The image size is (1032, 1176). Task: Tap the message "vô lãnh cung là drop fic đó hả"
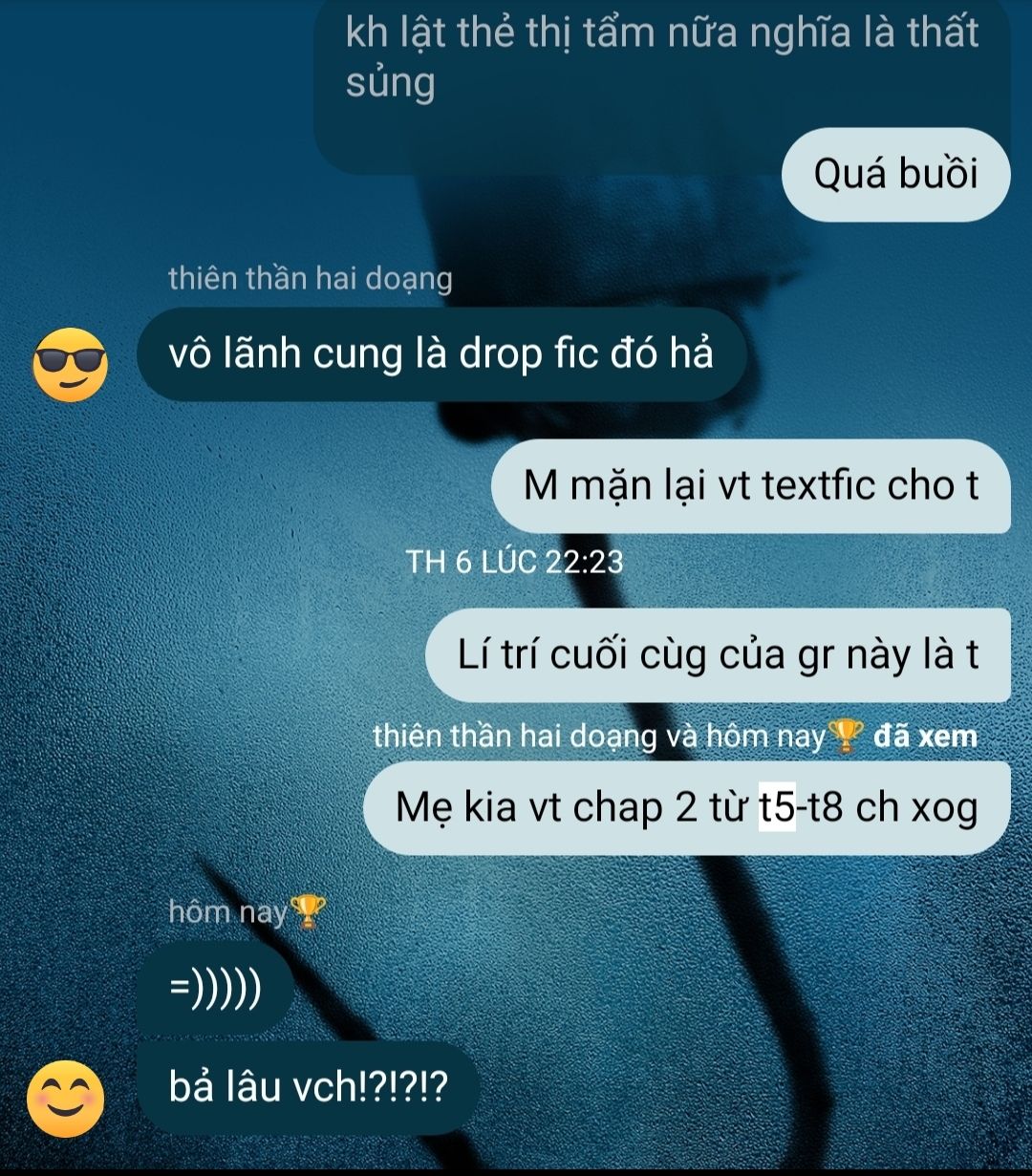441,354
